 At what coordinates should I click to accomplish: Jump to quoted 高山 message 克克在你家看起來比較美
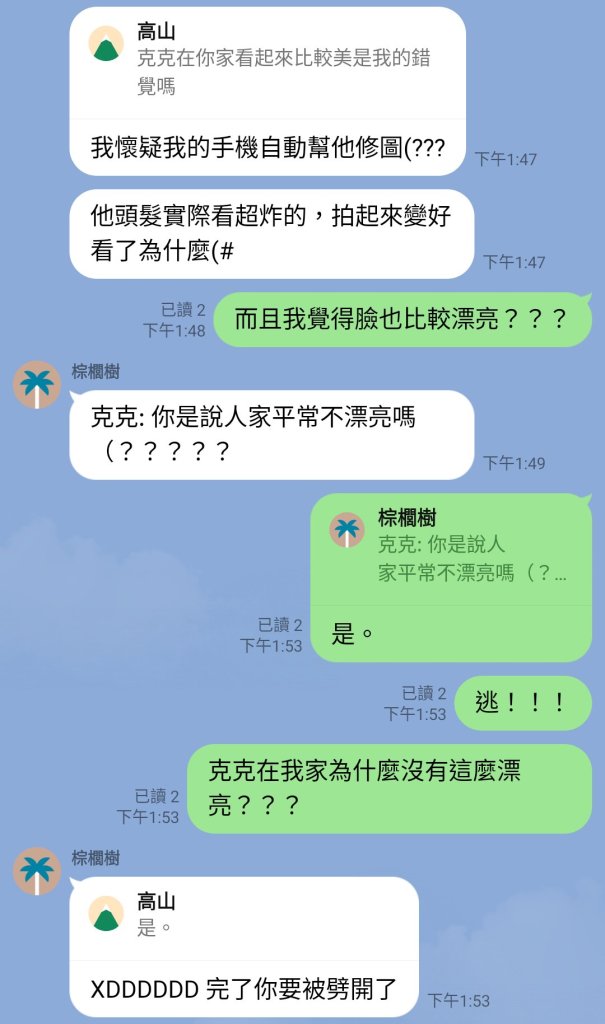266,60
